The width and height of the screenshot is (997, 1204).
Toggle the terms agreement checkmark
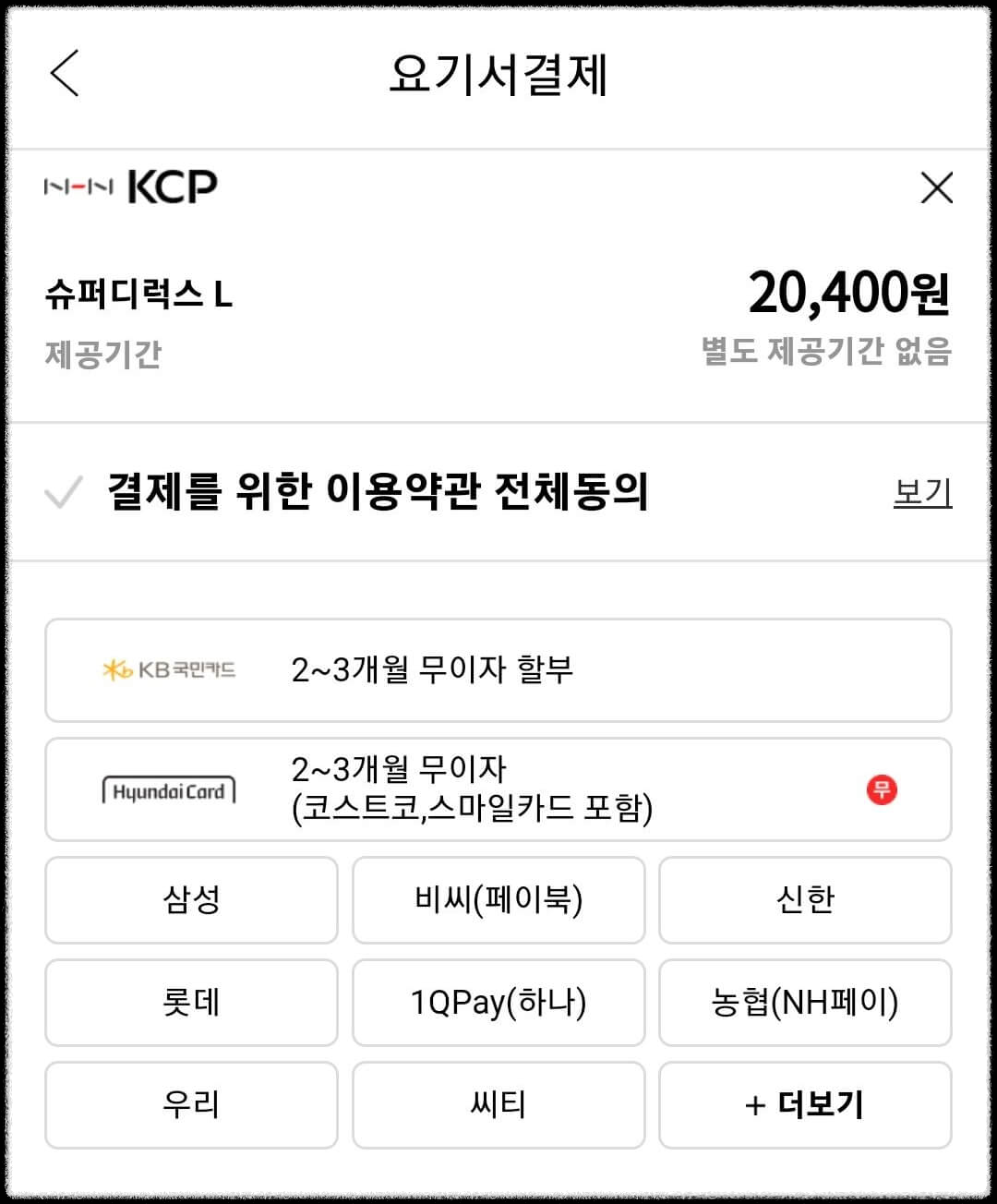61,491
